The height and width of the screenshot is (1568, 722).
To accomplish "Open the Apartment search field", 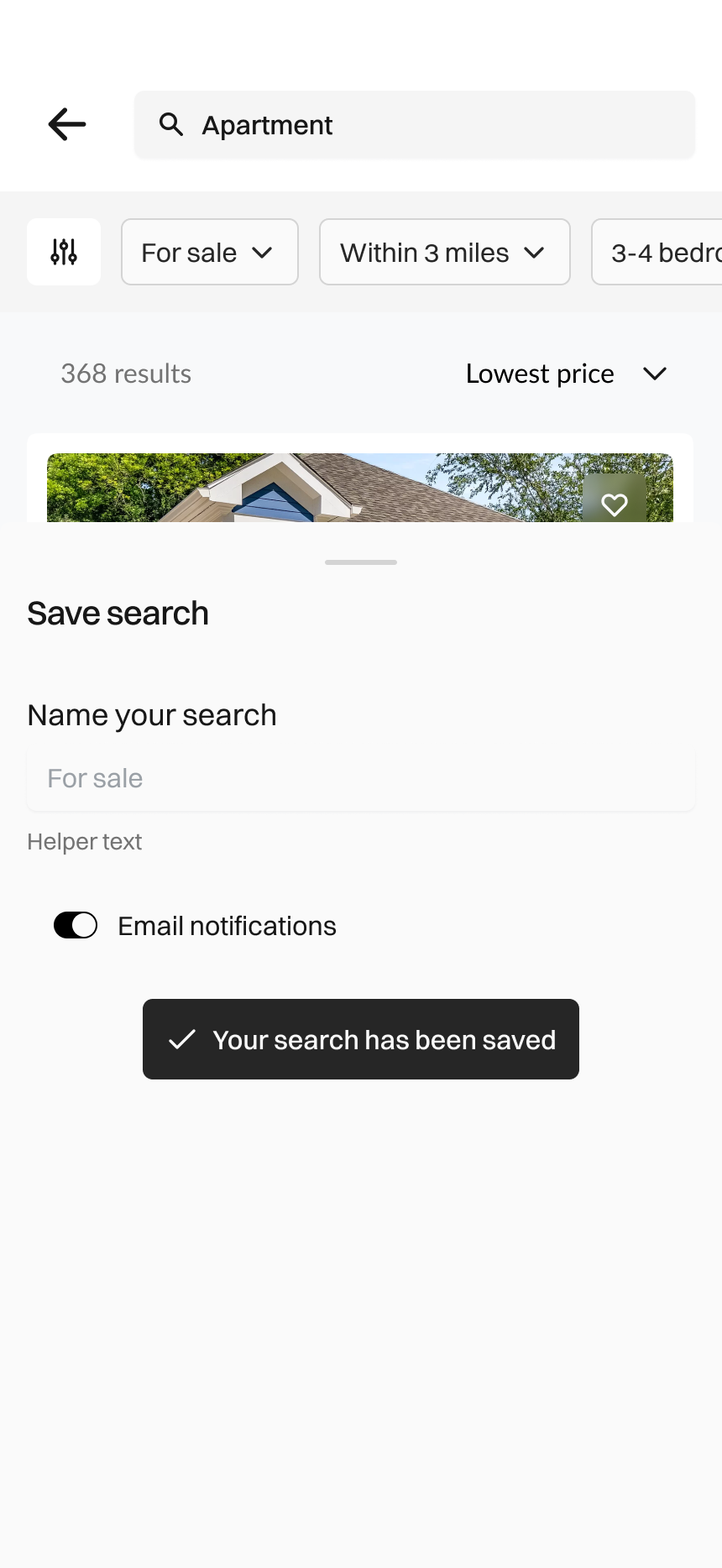I will click(415, 125).
